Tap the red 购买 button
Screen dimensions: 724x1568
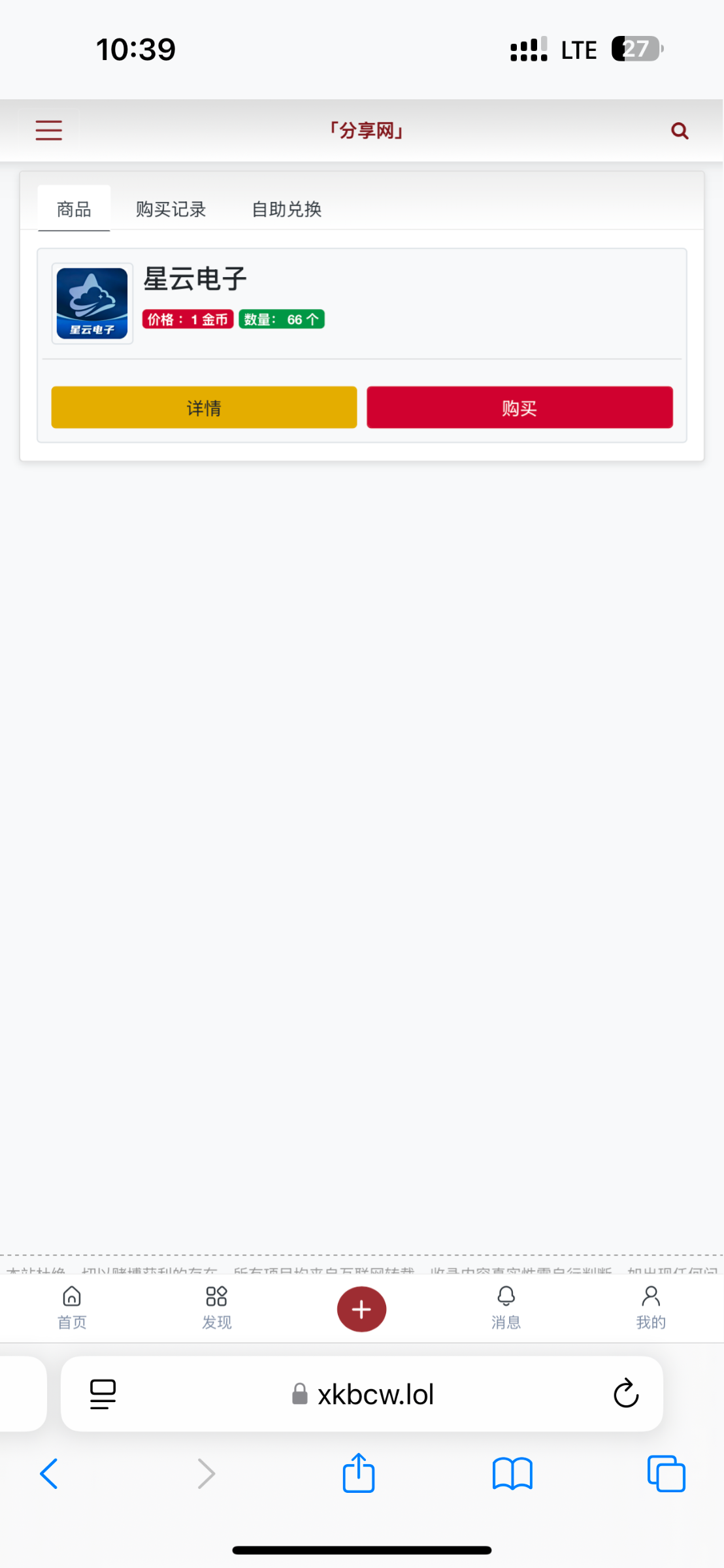click(519, 408)
